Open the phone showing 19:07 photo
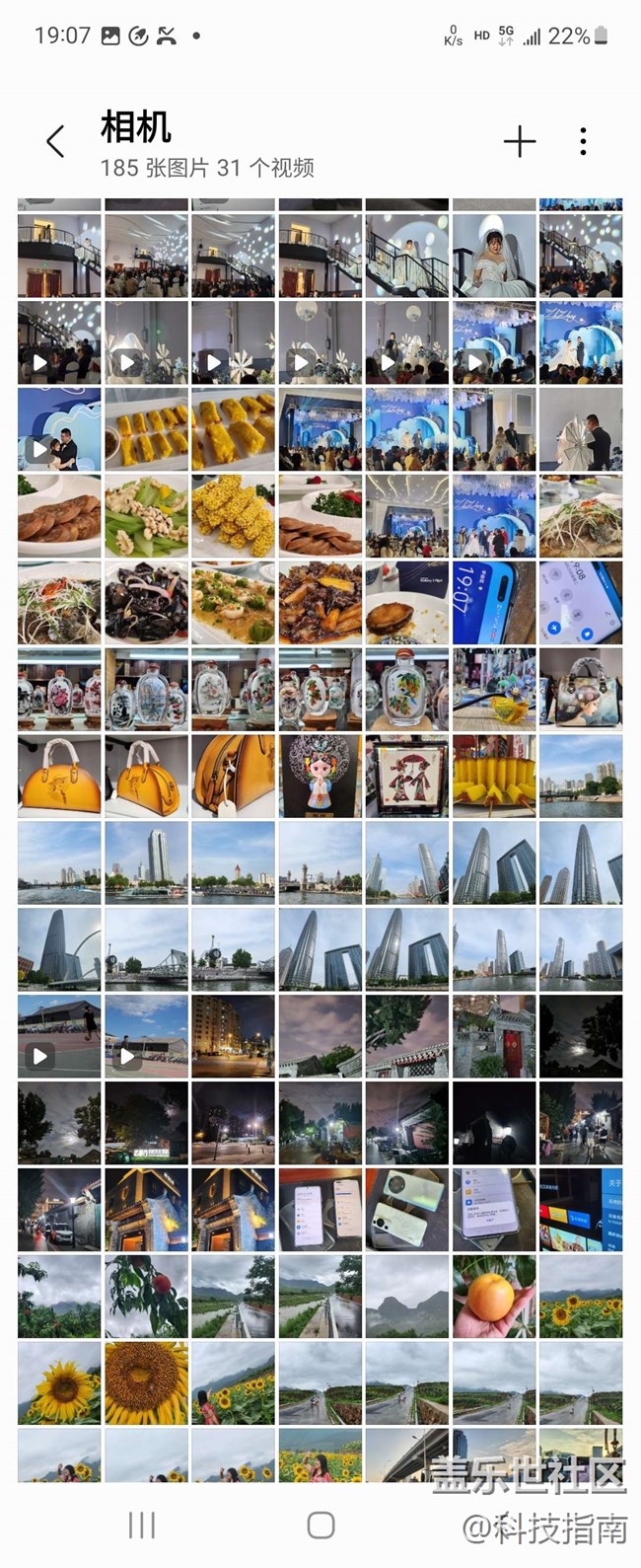This screenshot has height=1568, width=641. pos(494,603)
